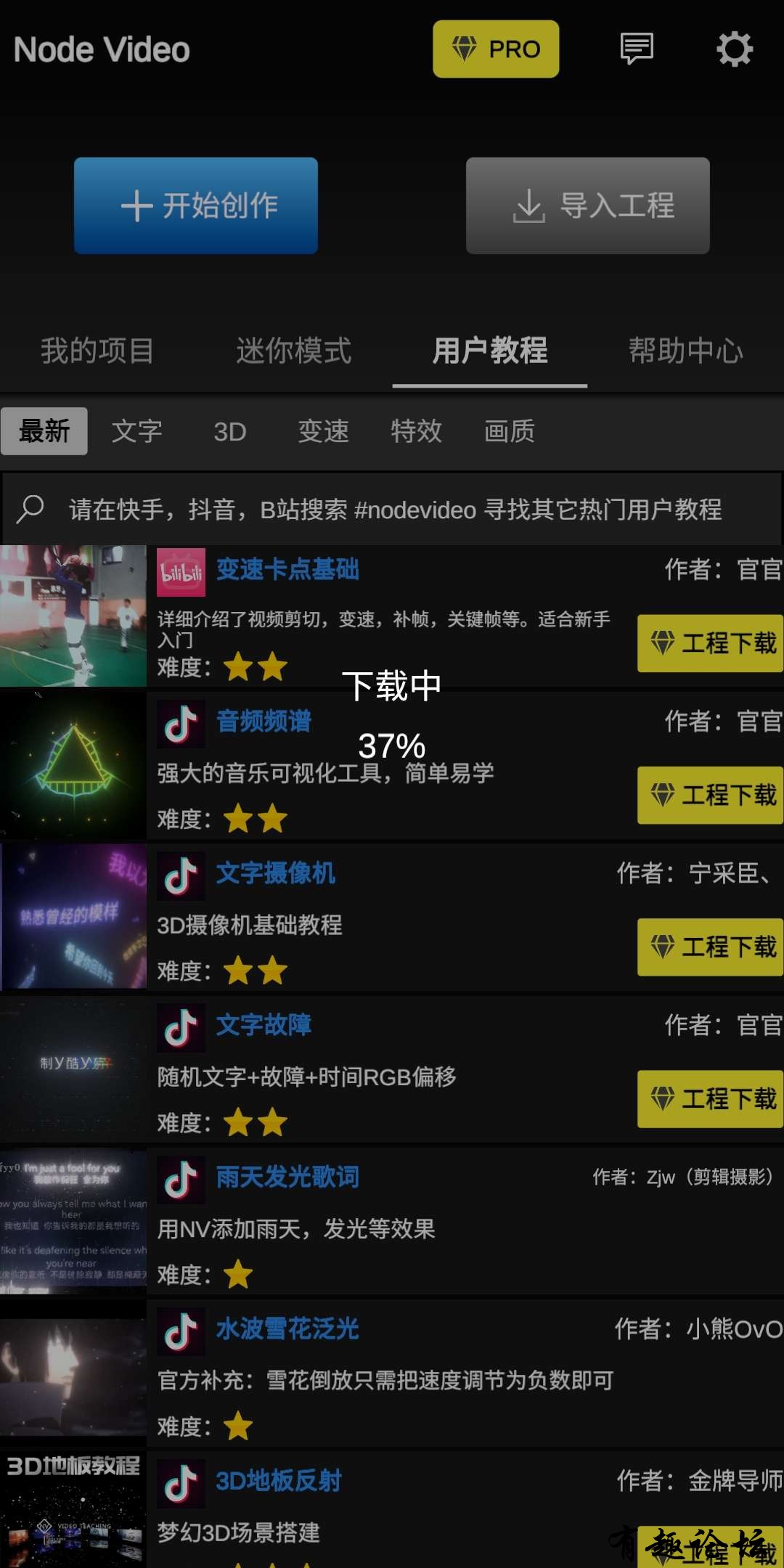Download project for 音频频谱
Image resolution: width=784 pixels, height=1568 pixels.
(710, 795)
